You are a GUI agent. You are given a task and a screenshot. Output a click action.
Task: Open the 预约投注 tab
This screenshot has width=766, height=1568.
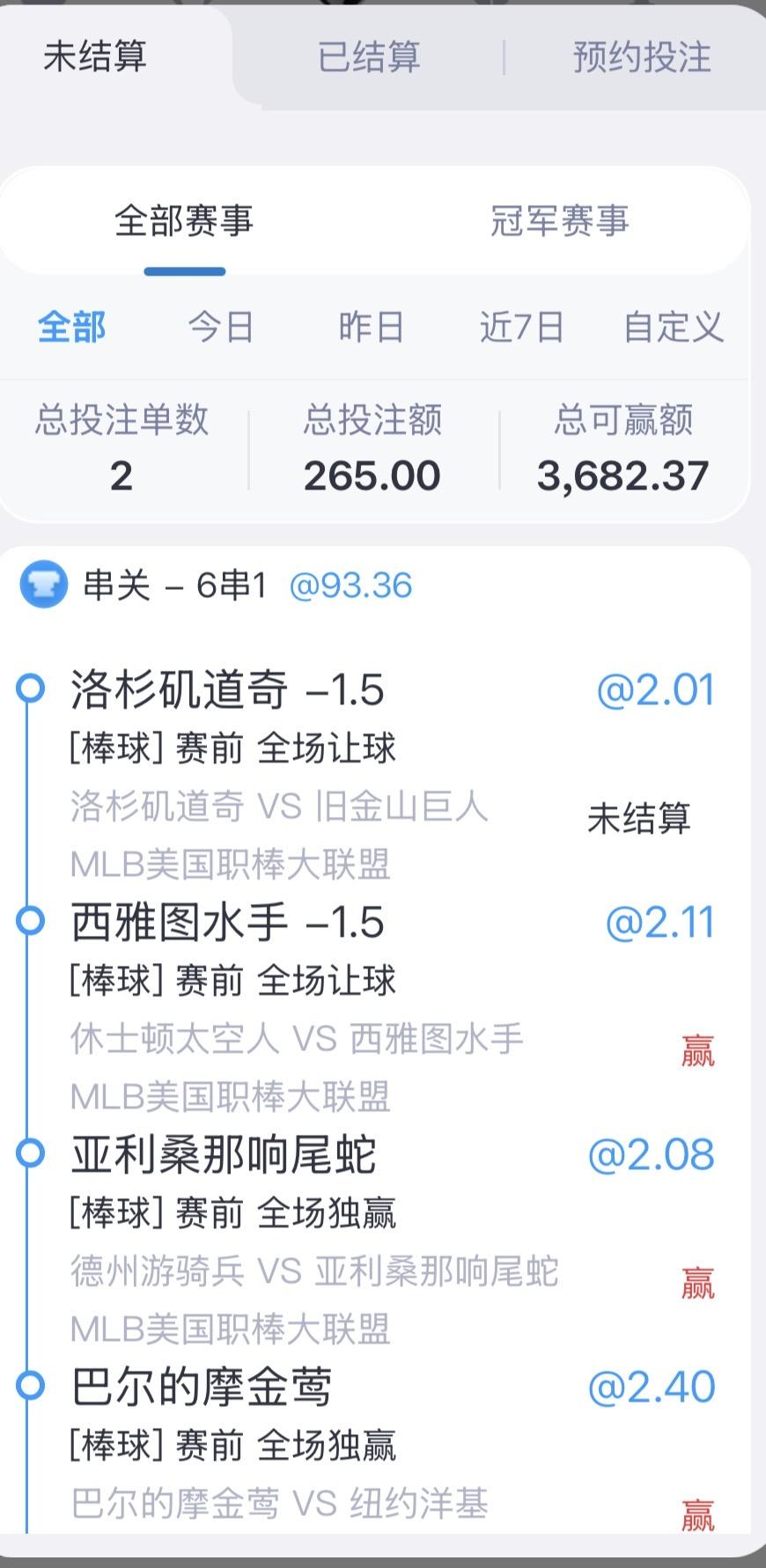pyautogui.click(x=642, y=57)
